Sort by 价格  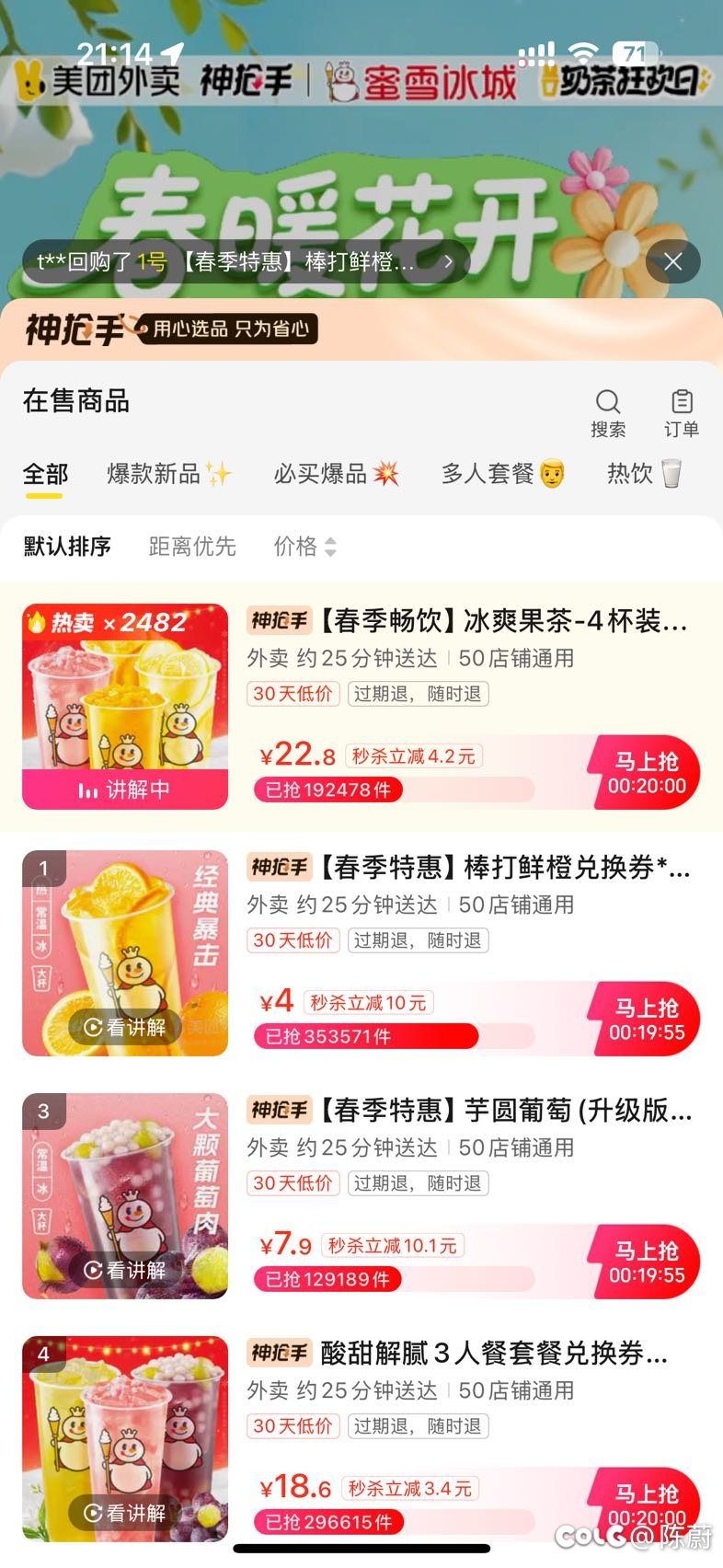coord(305,547)
